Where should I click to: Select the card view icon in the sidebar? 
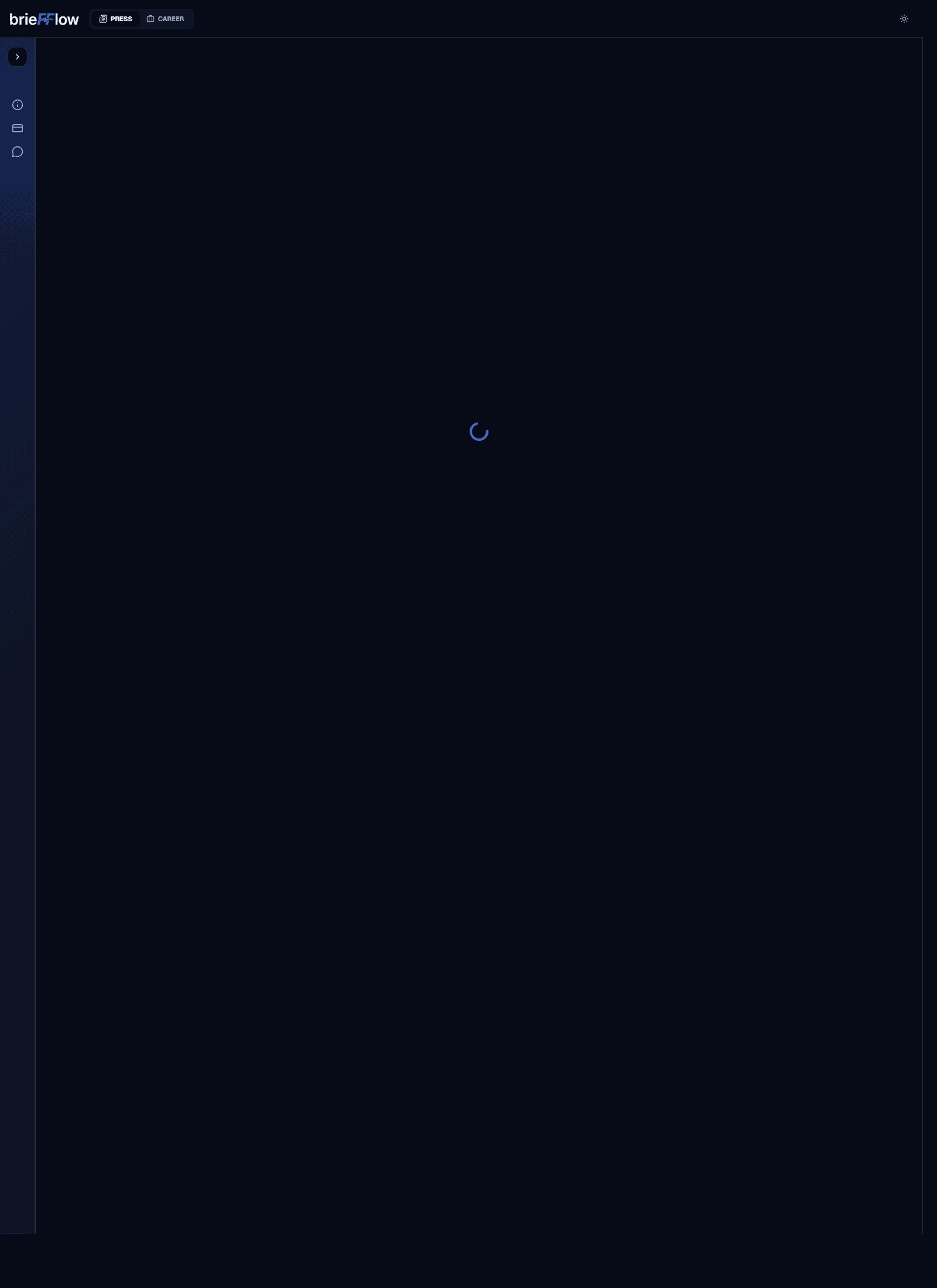(17, 128)
